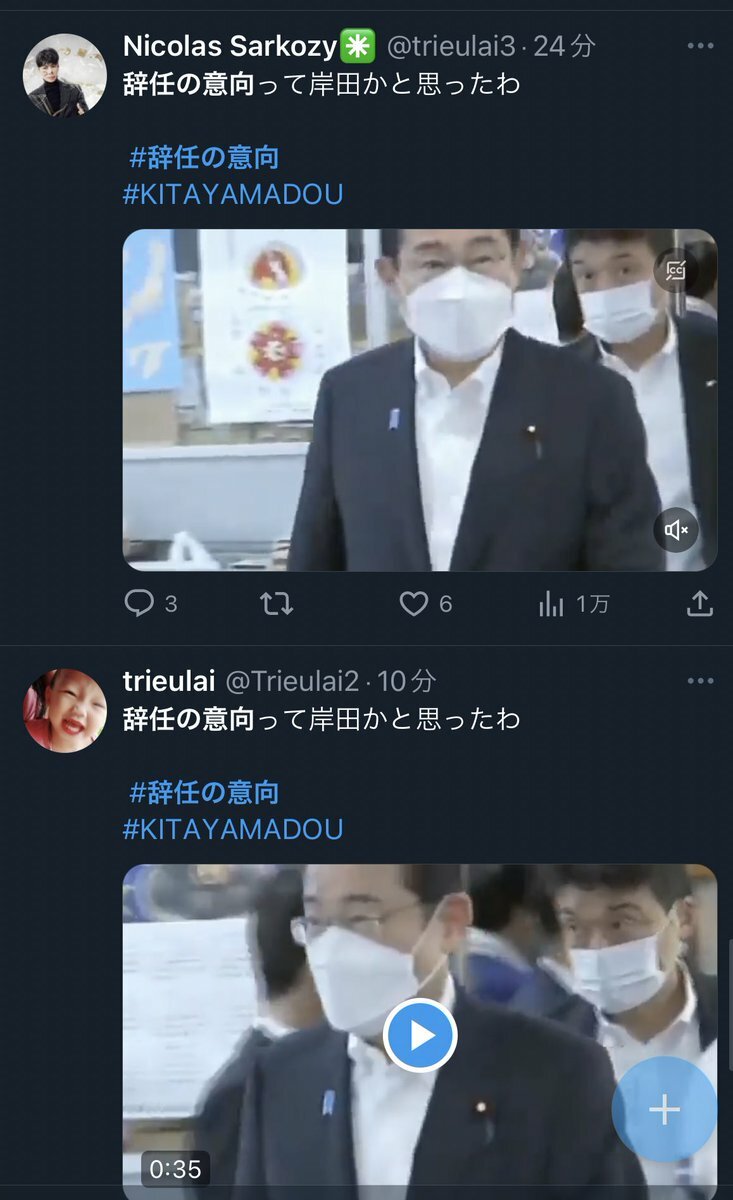View analytics of @trieulai3's tweet
This screenshot has width=733, height=1200.
coord(552,603)
